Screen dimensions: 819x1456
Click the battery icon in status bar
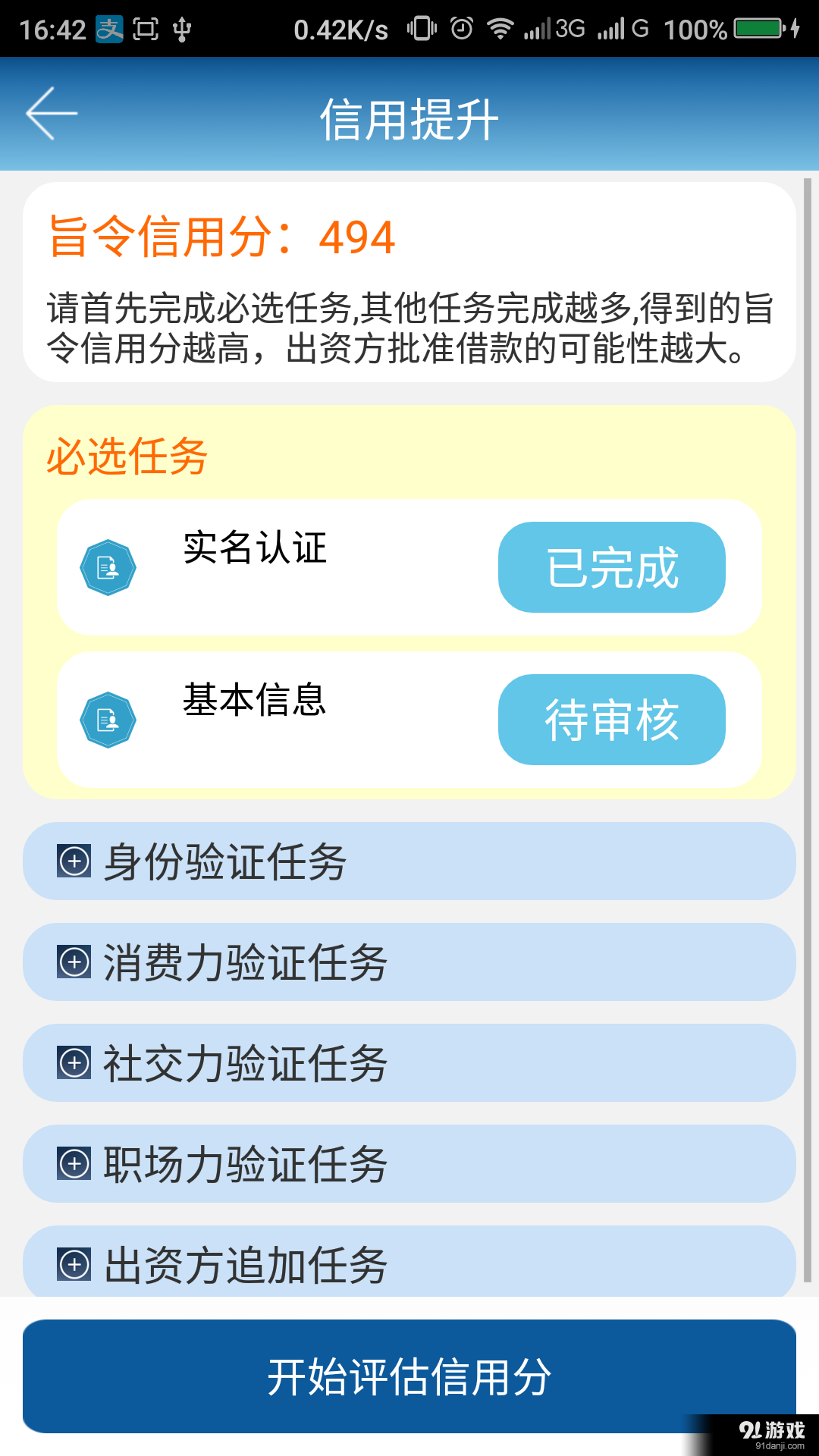758,27
